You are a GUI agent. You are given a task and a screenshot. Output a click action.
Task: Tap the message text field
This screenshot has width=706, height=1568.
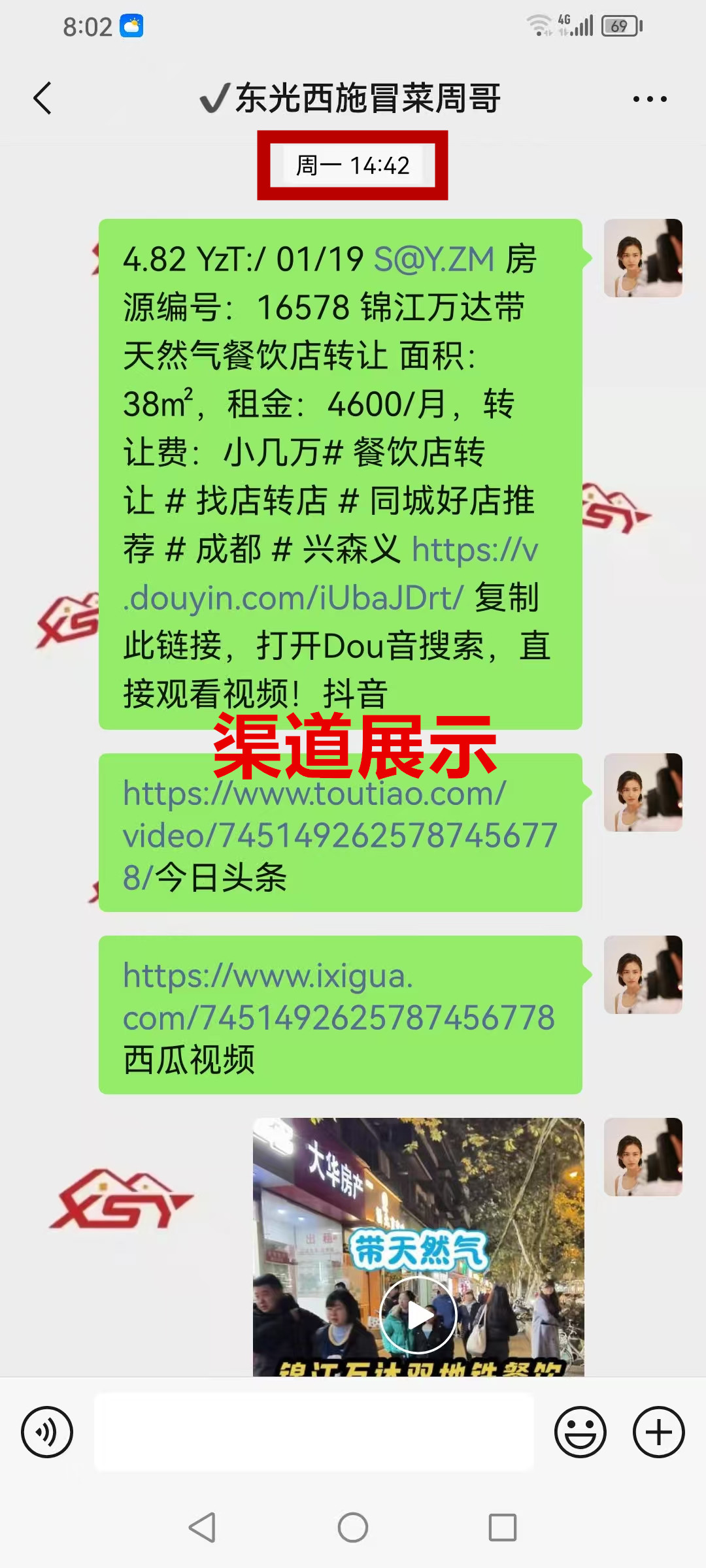click(314, 1432)
